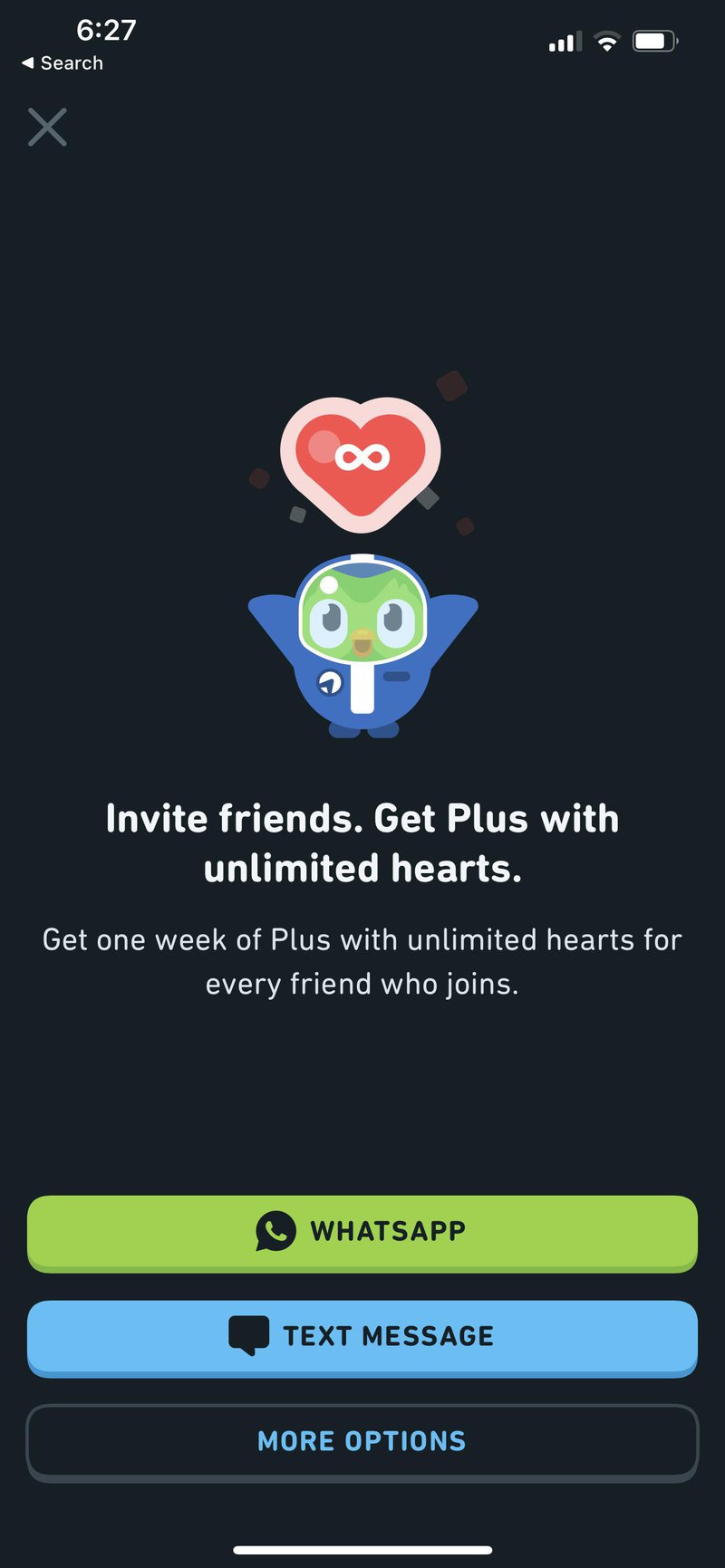Share the invite via WhatsApp

point(362,1231)
